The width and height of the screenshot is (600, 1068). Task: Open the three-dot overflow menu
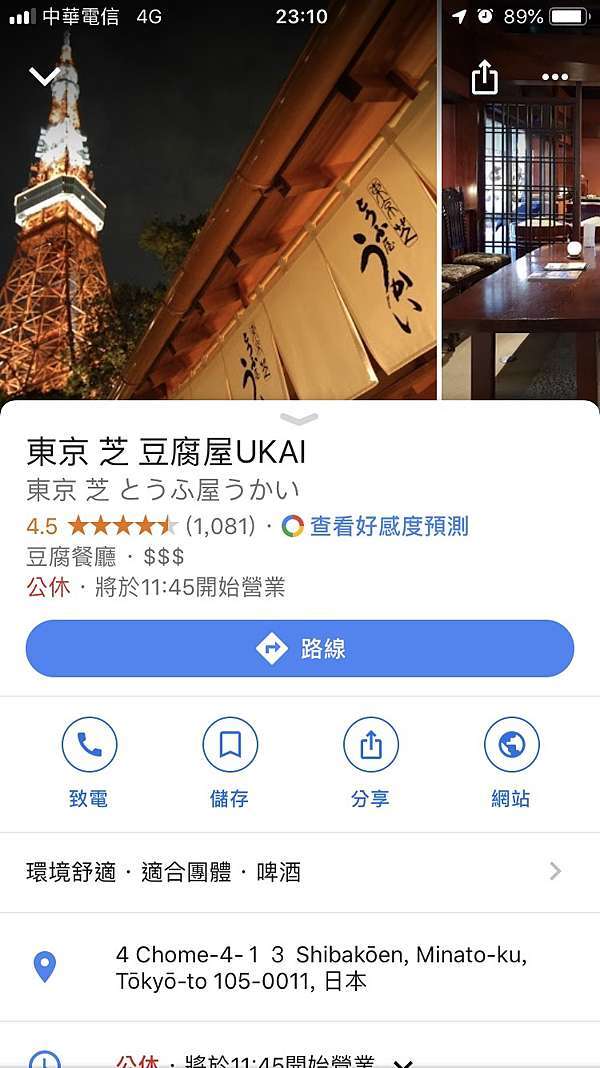tap(555, 77)
